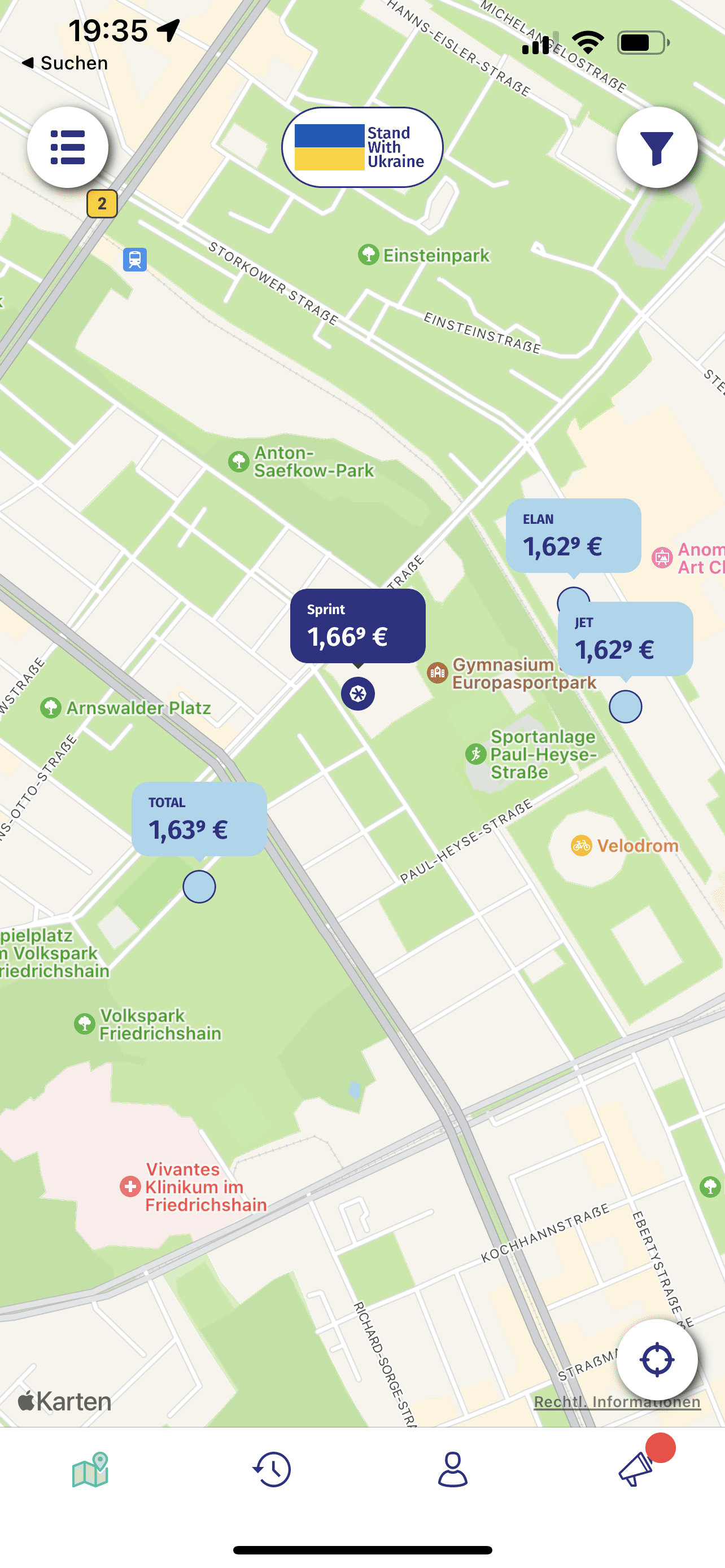The image size is (725, 1568).
Task: Open the fuel filter options
Action: [x=657, y=147]
